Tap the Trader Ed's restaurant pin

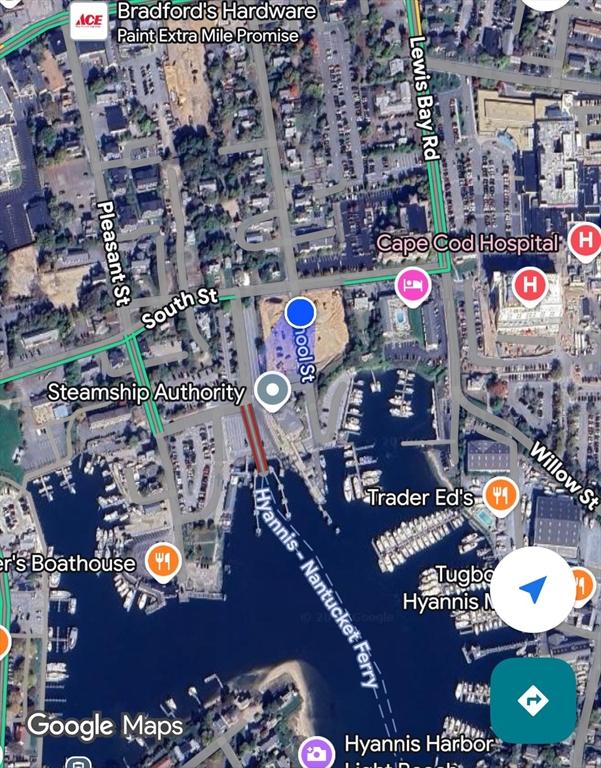pos(500,494)
